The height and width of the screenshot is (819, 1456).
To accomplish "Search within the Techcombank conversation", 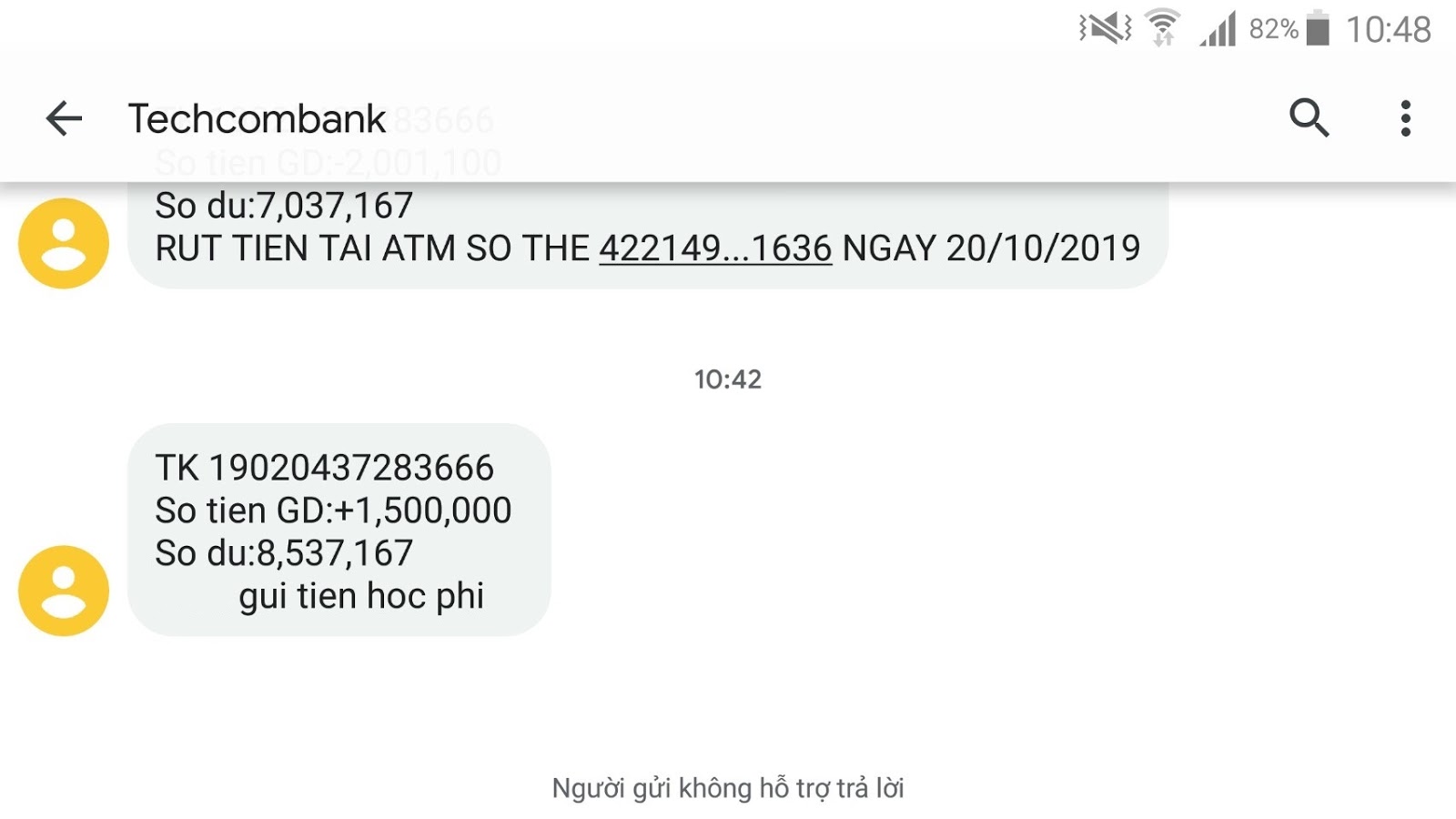I will coord(1309,117).
